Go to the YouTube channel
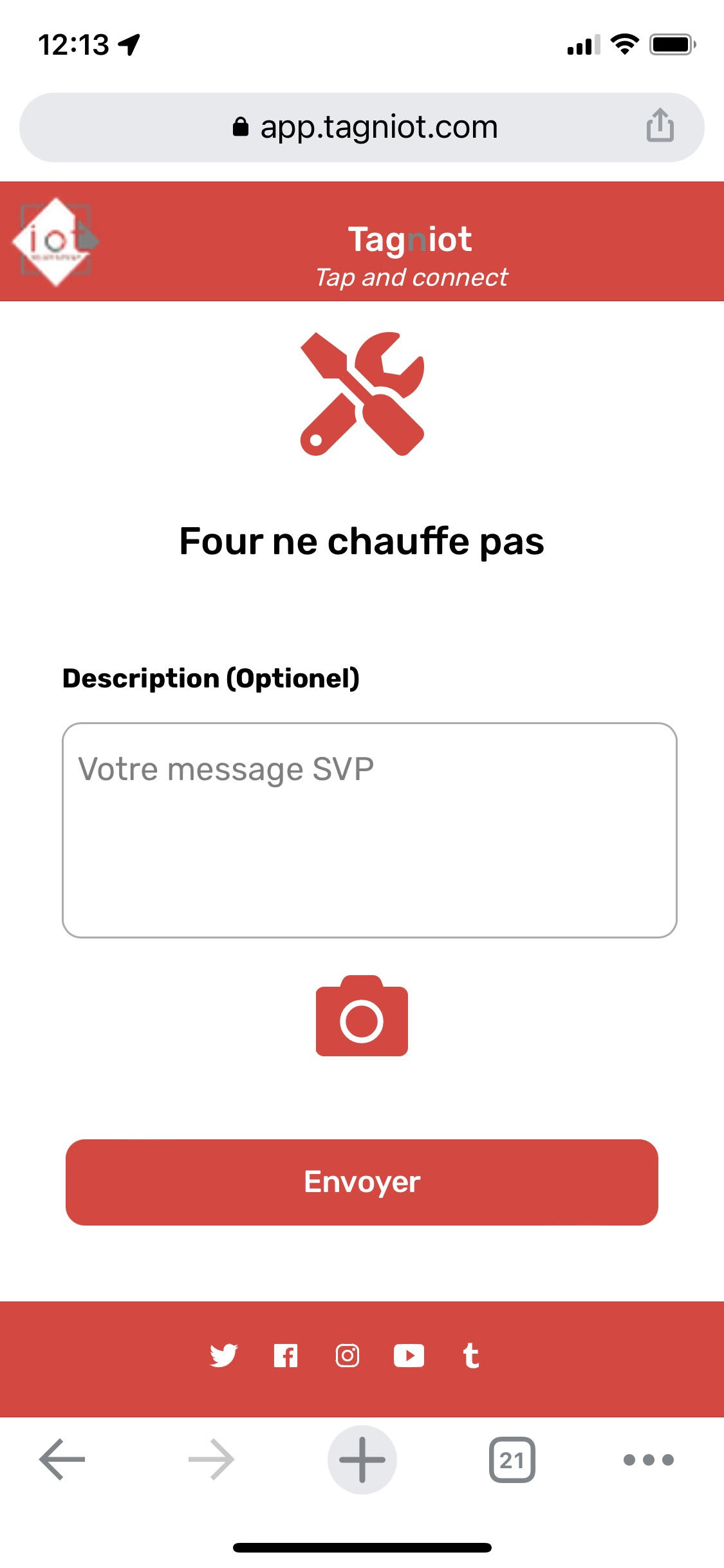Viewport: 724px width, 1568px height. pos(409,1356)
